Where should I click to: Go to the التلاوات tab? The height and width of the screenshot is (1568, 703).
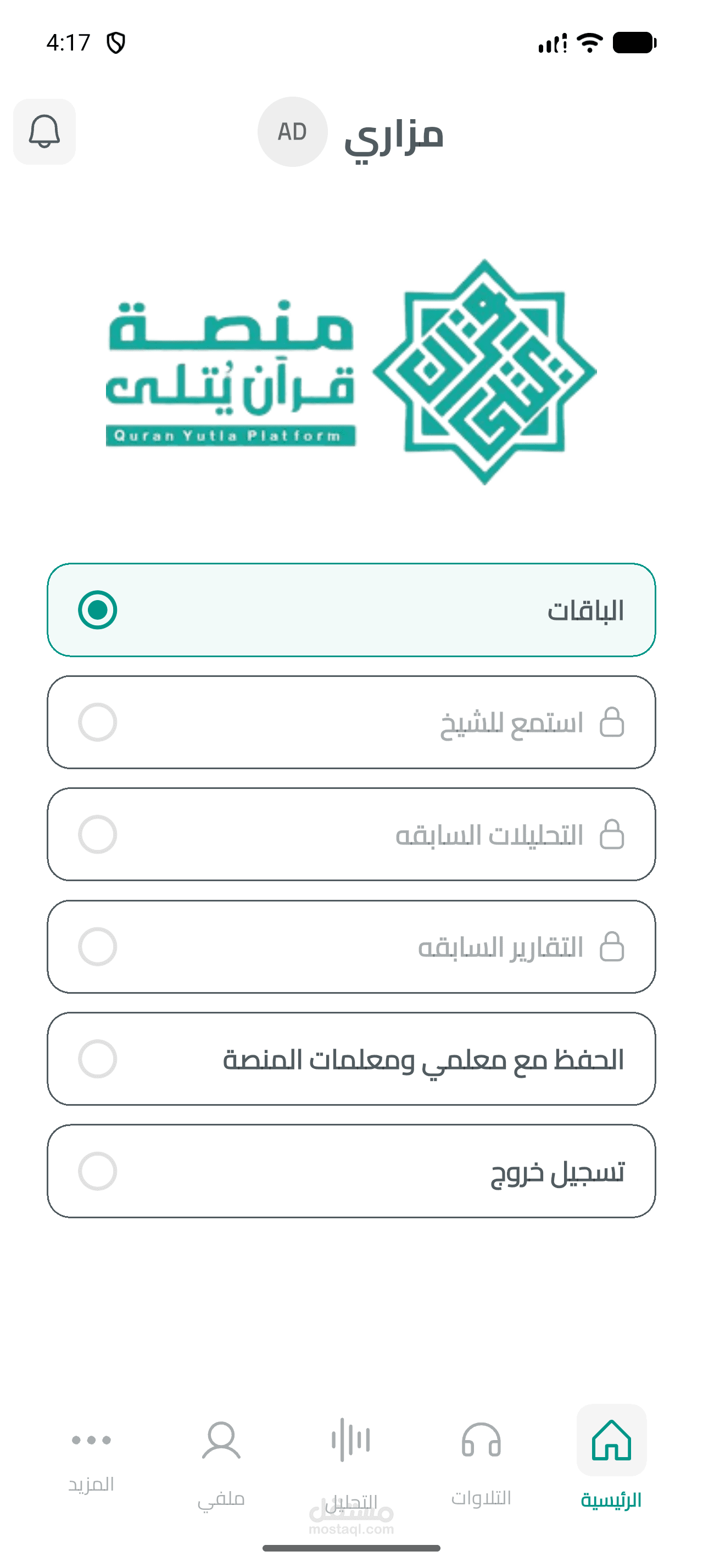pos(481,1457)
